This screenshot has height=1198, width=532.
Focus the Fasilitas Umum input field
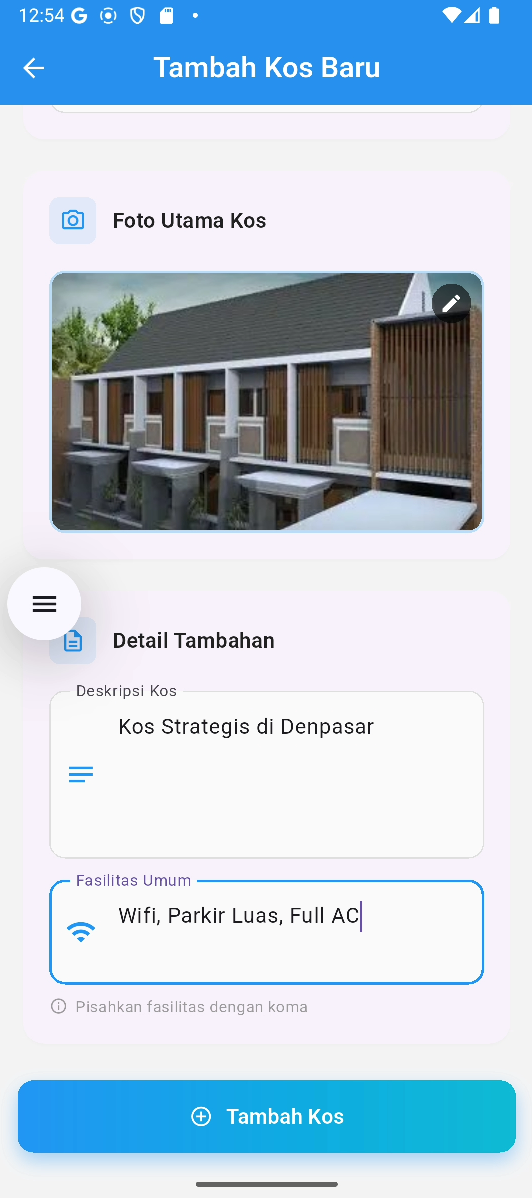pyautogui.click(x=267, y=932)
